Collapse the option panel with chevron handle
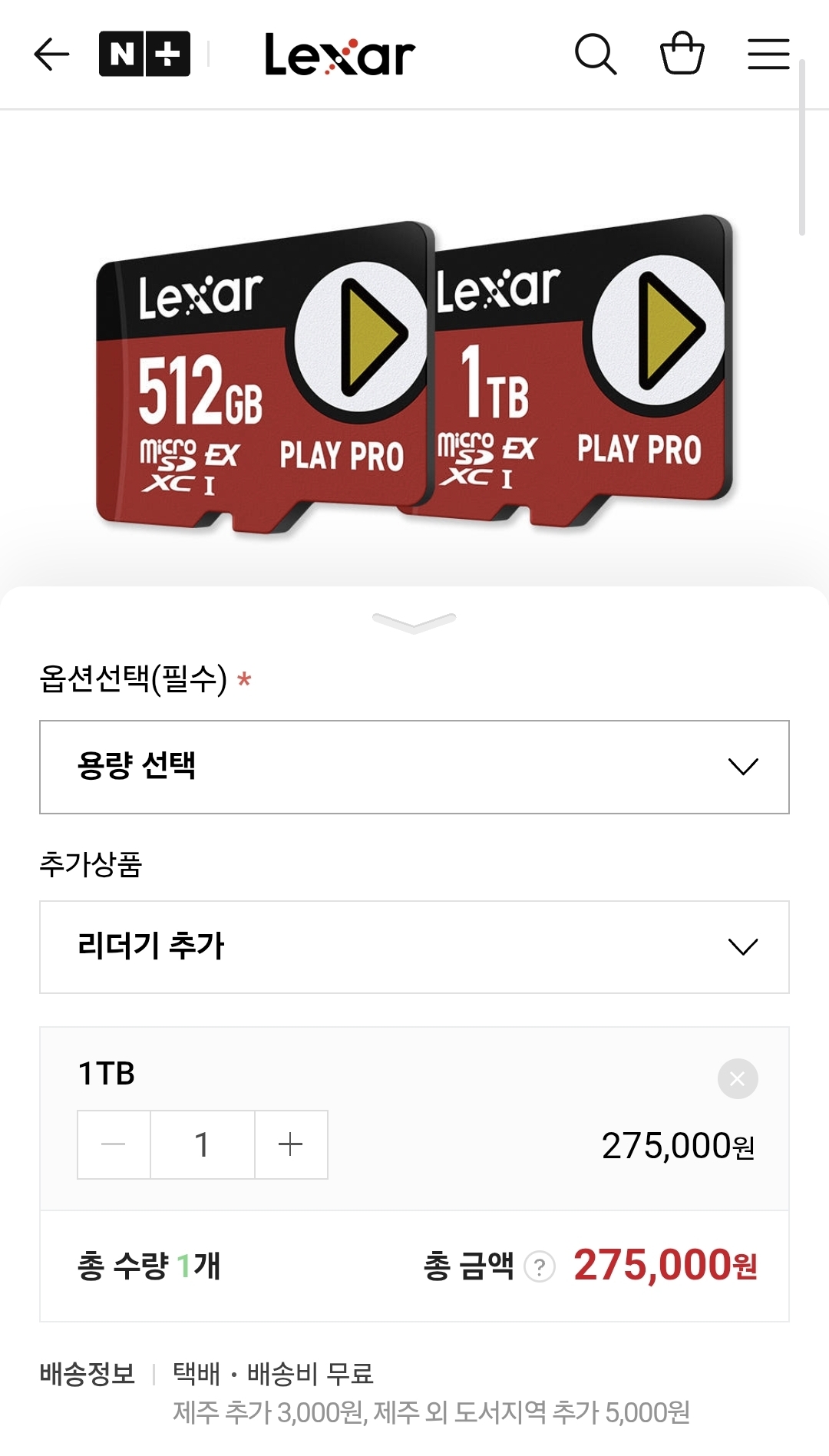The width and height of the screenshot is (829, 1456). point(414,622)
